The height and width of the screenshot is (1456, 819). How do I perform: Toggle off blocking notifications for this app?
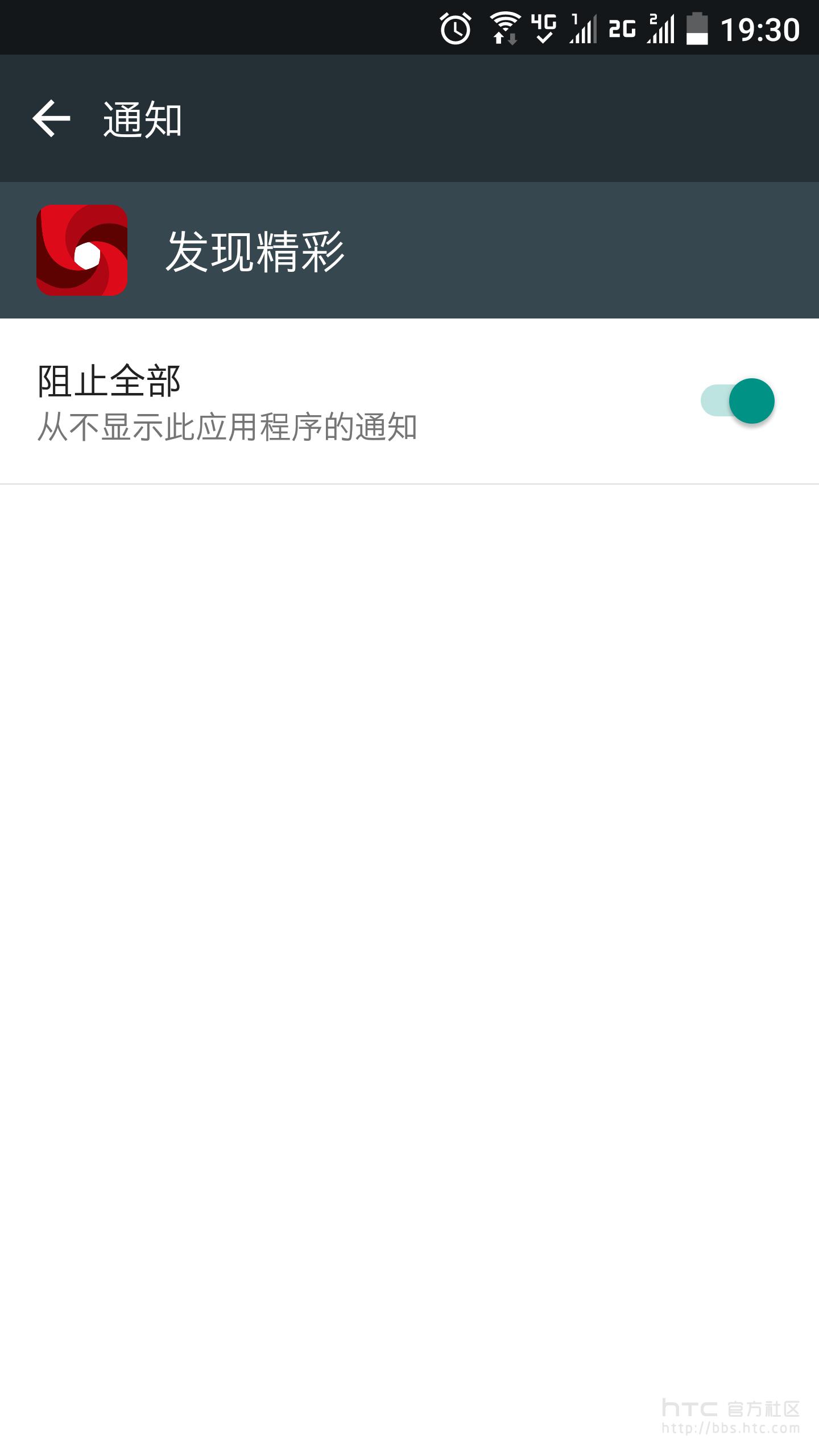click(x=741, y=400)
